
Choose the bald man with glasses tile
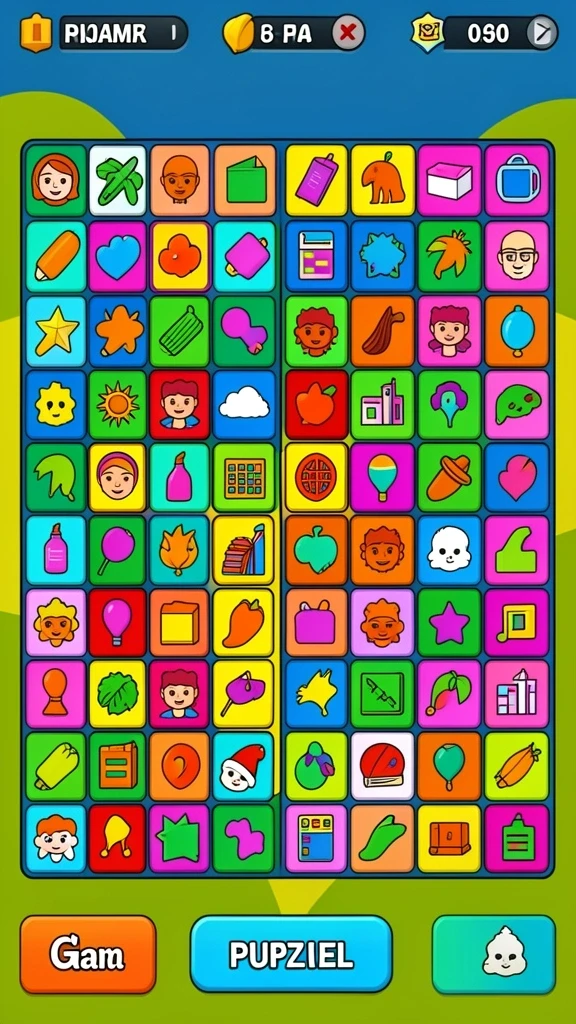point(517,256)
